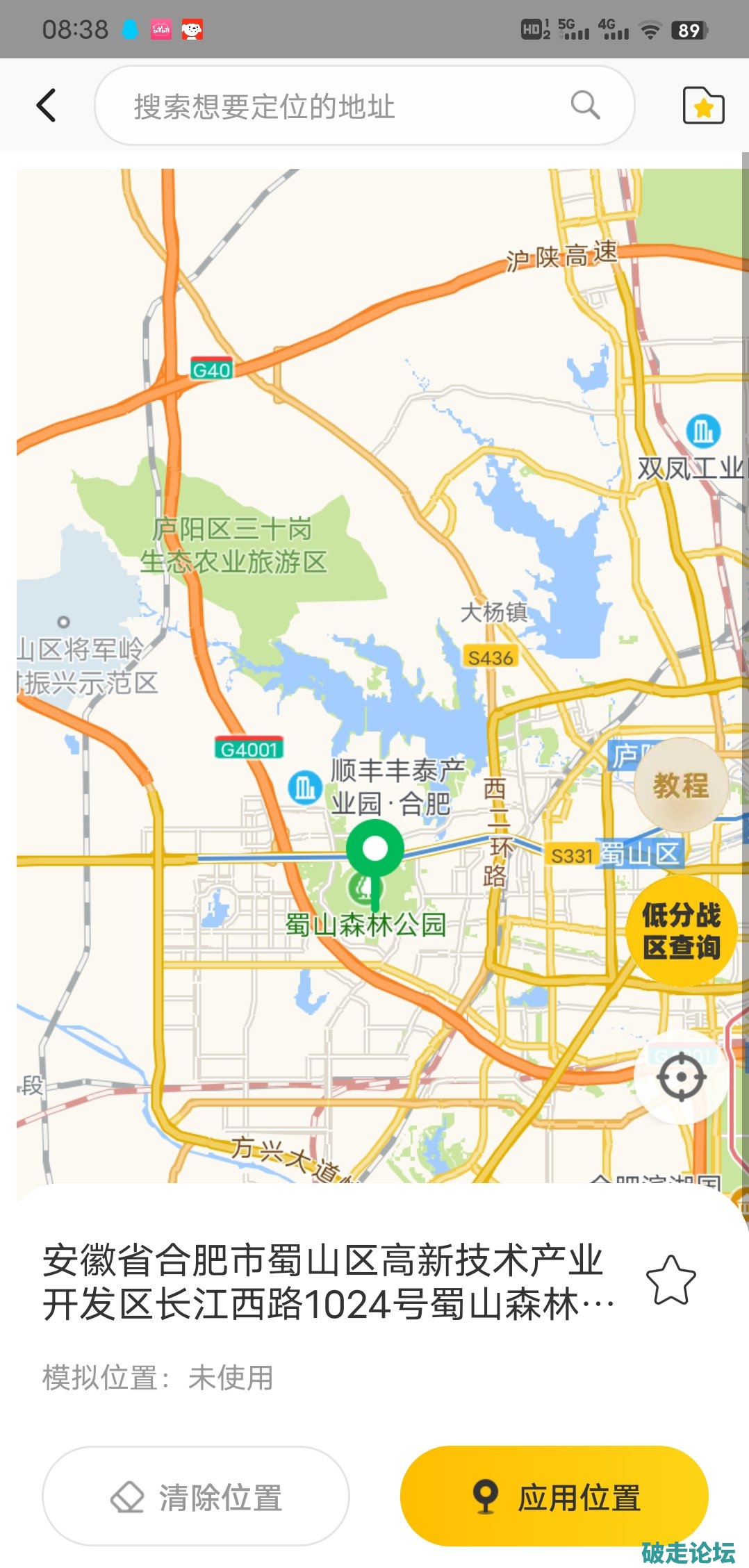This screenshot has height=1568, width=749.
Task: Tap the magnifier search icon
Action: click(x=585, y=106)
